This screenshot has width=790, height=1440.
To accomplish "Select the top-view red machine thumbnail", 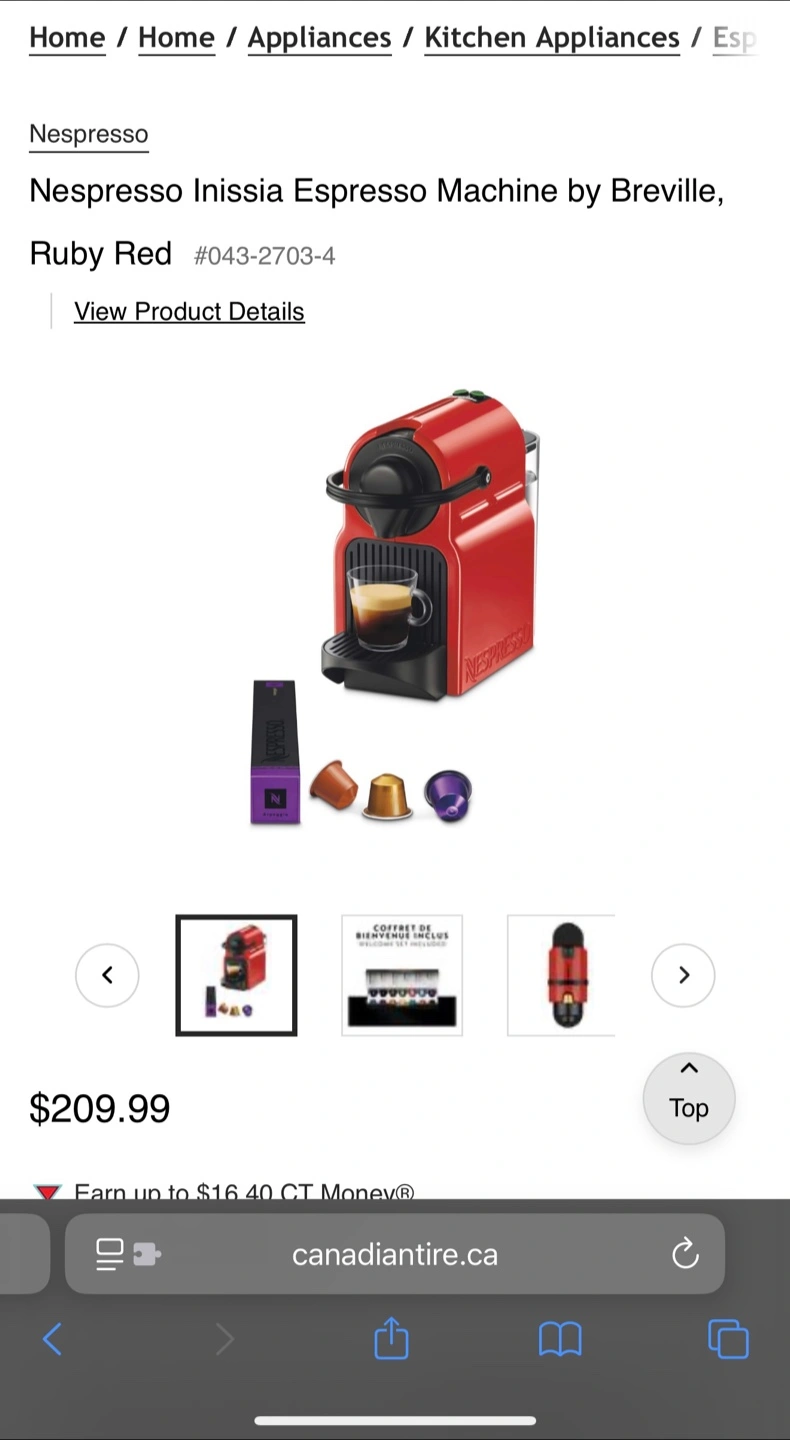I will pyautogui.click(x=561, y=975).
